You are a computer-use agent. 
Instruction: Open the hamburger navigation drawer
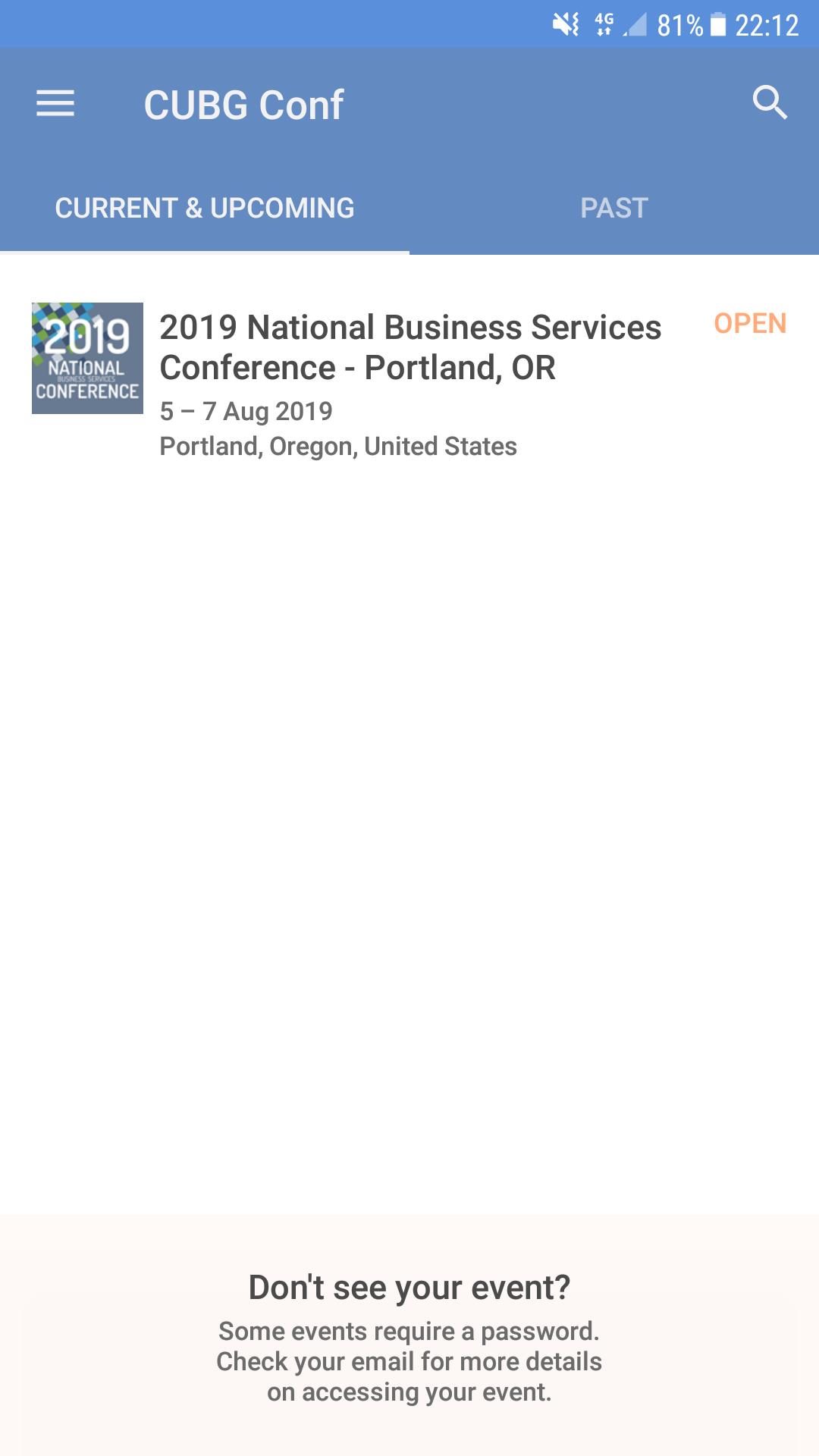coord(55,104)
